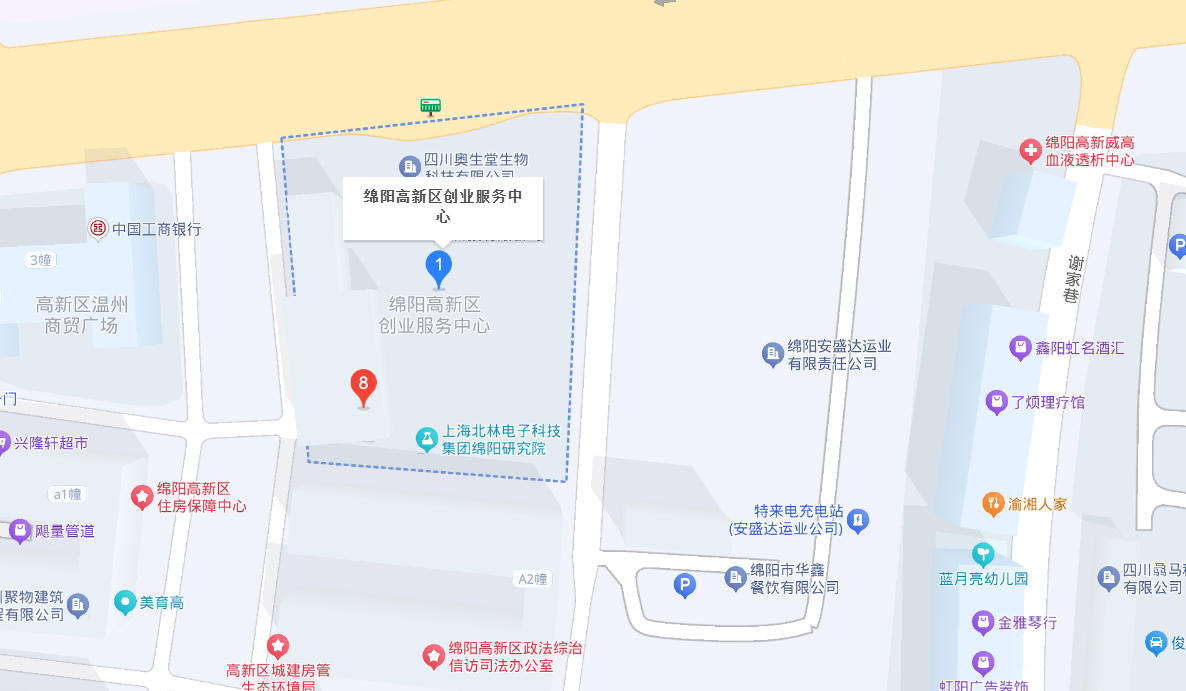This screenshot has height=691, width=1186.
Task: Select the 绵阳高新威高血液透析中心 medical marker
Action: point(1030,151)
